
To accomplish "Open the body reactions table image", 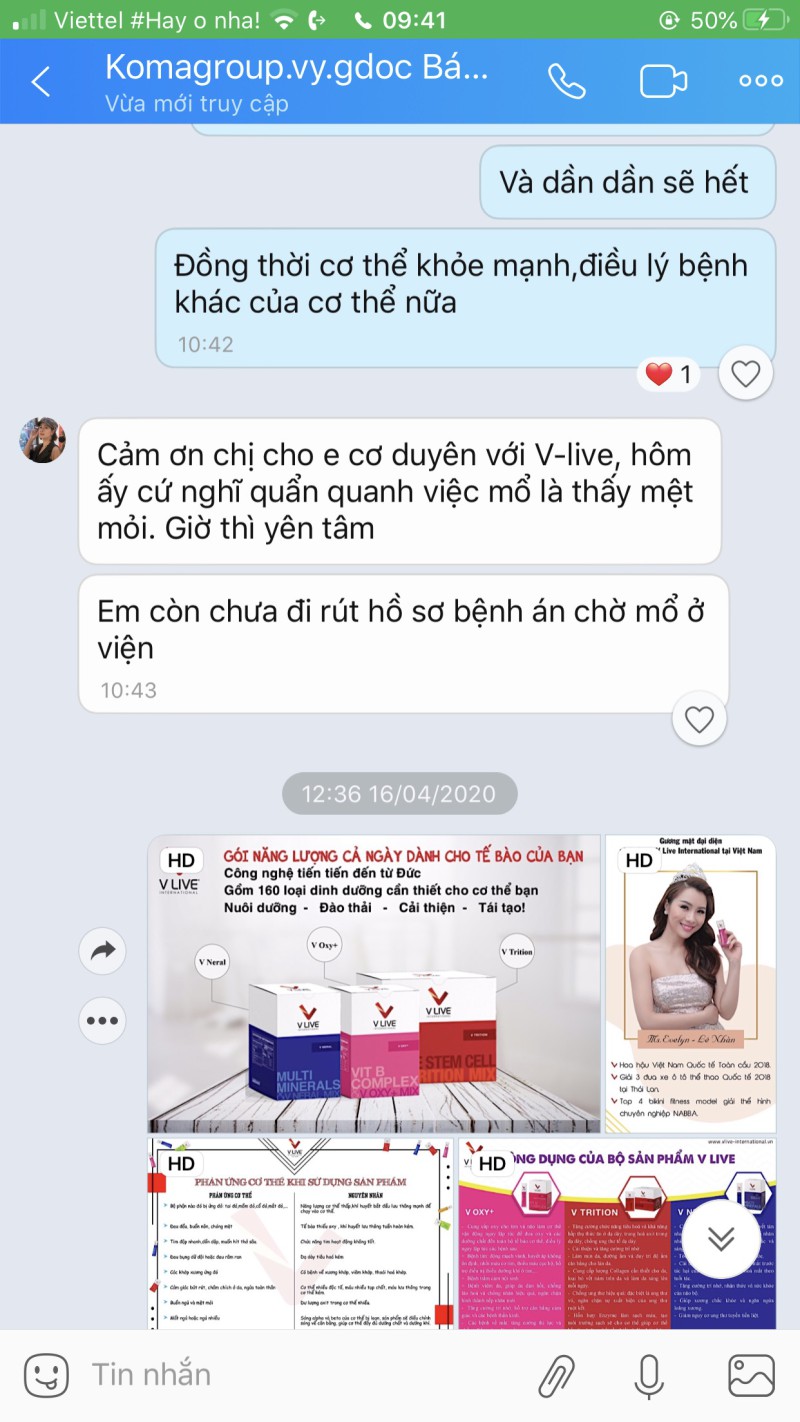I will click(299, 1232).
